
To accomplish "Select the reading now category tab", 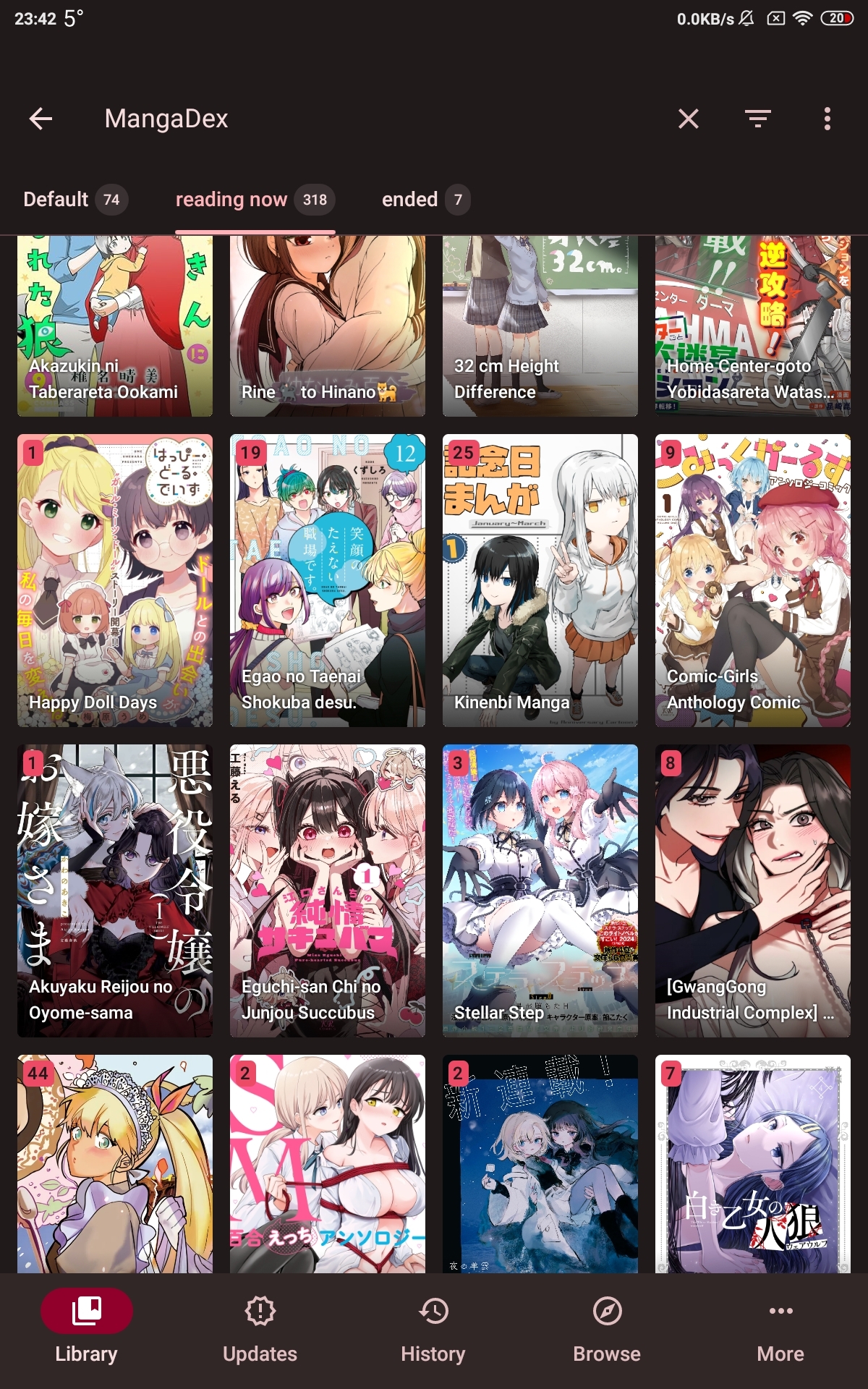I will pyautogui.click(x=255, y=200).
